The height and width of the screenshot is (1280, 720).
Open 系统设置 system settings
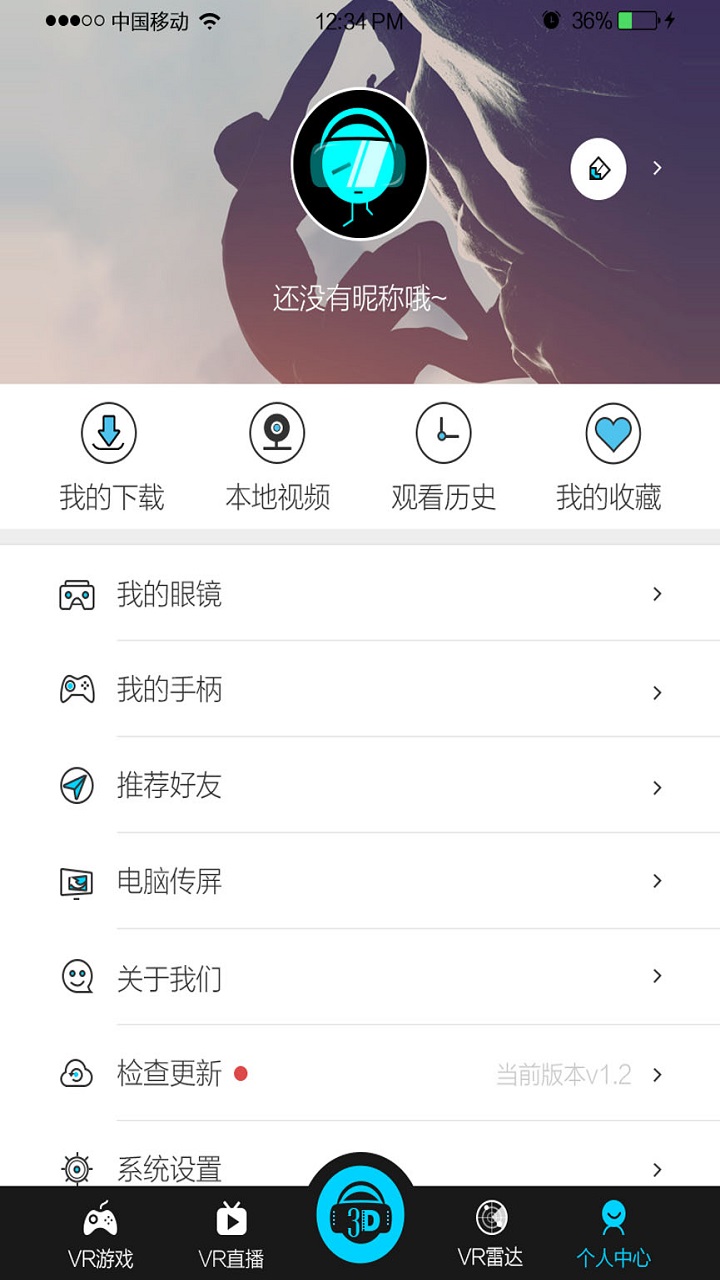point(170,1166)
